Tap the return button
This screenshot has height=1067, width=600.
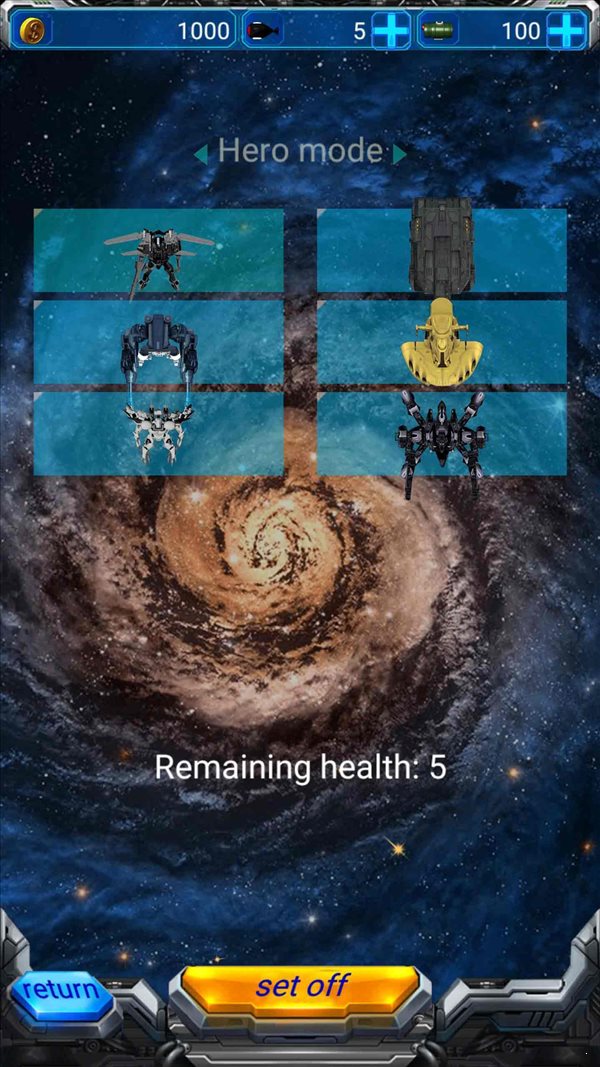tap(61, 992)
